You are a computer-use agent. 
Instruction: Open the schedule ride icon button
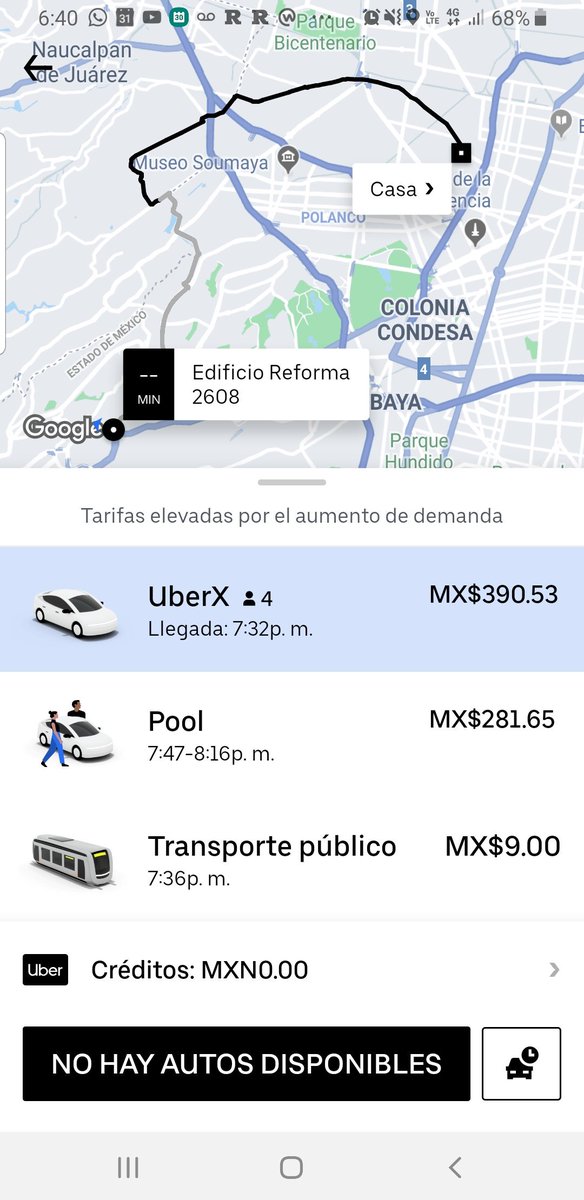(521, 1064)
